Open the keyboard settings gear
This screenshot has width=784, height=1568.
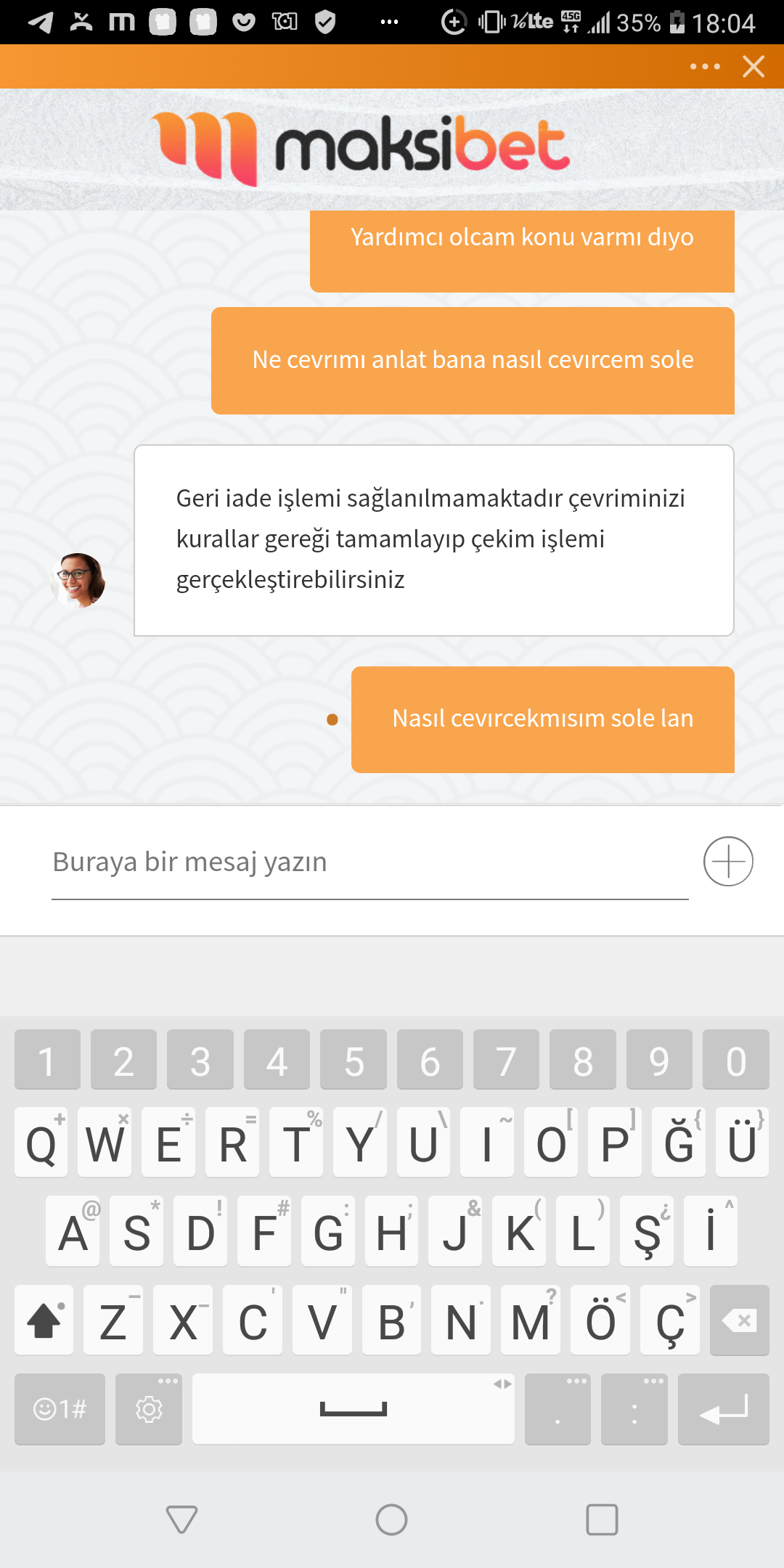tap(149, 1409)
